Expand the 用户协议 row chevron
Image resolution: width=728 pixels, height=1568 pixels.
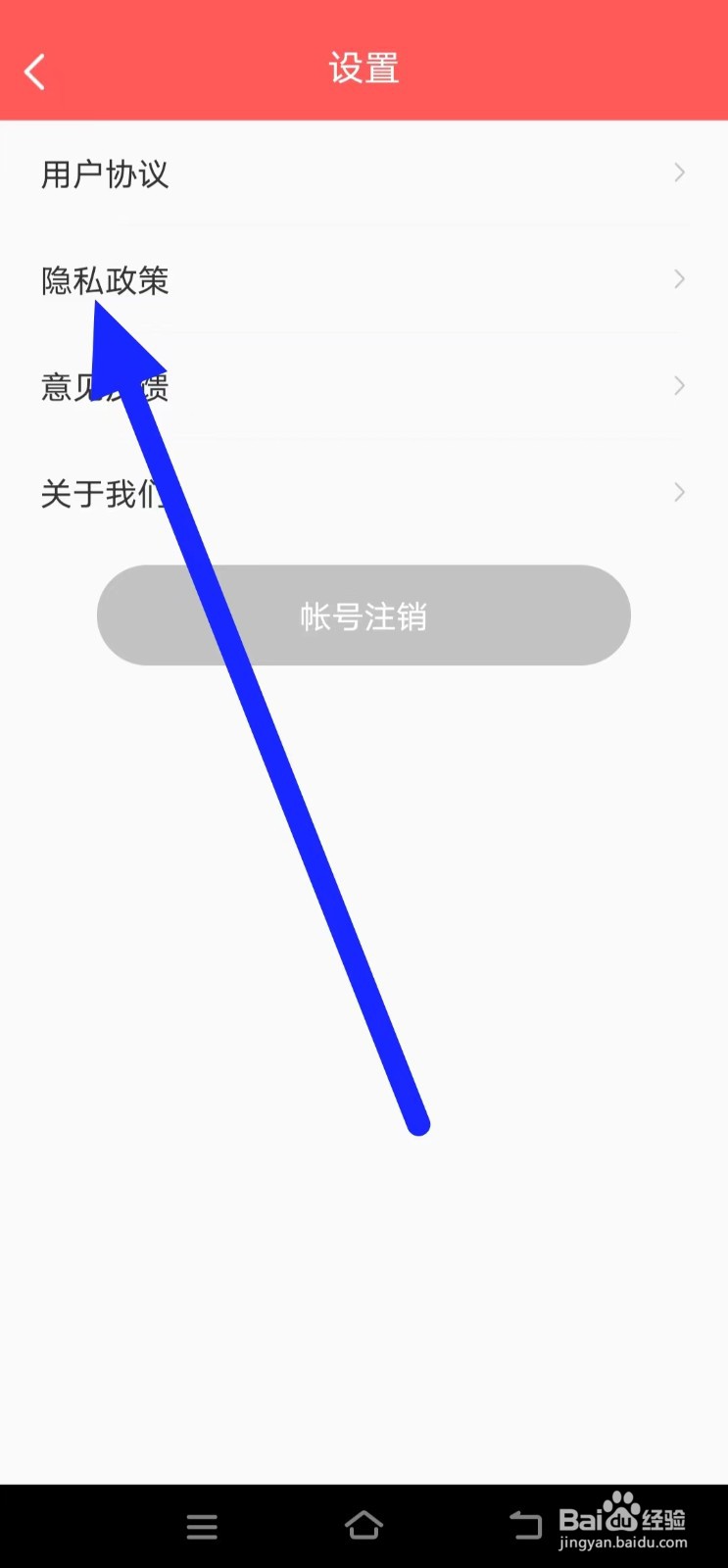(x=679, y=172)
